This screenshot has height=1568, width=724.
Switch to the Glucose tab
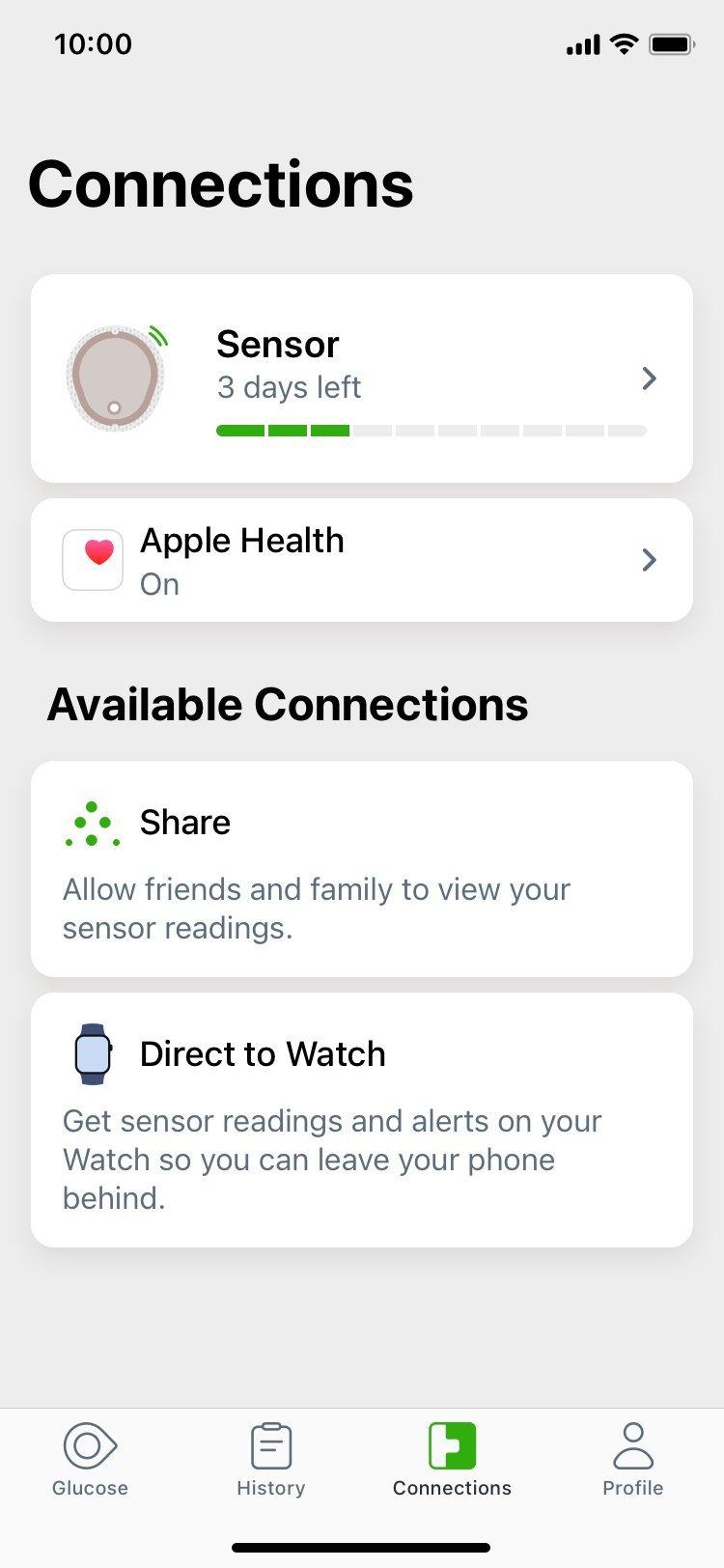coord(90,1459)
